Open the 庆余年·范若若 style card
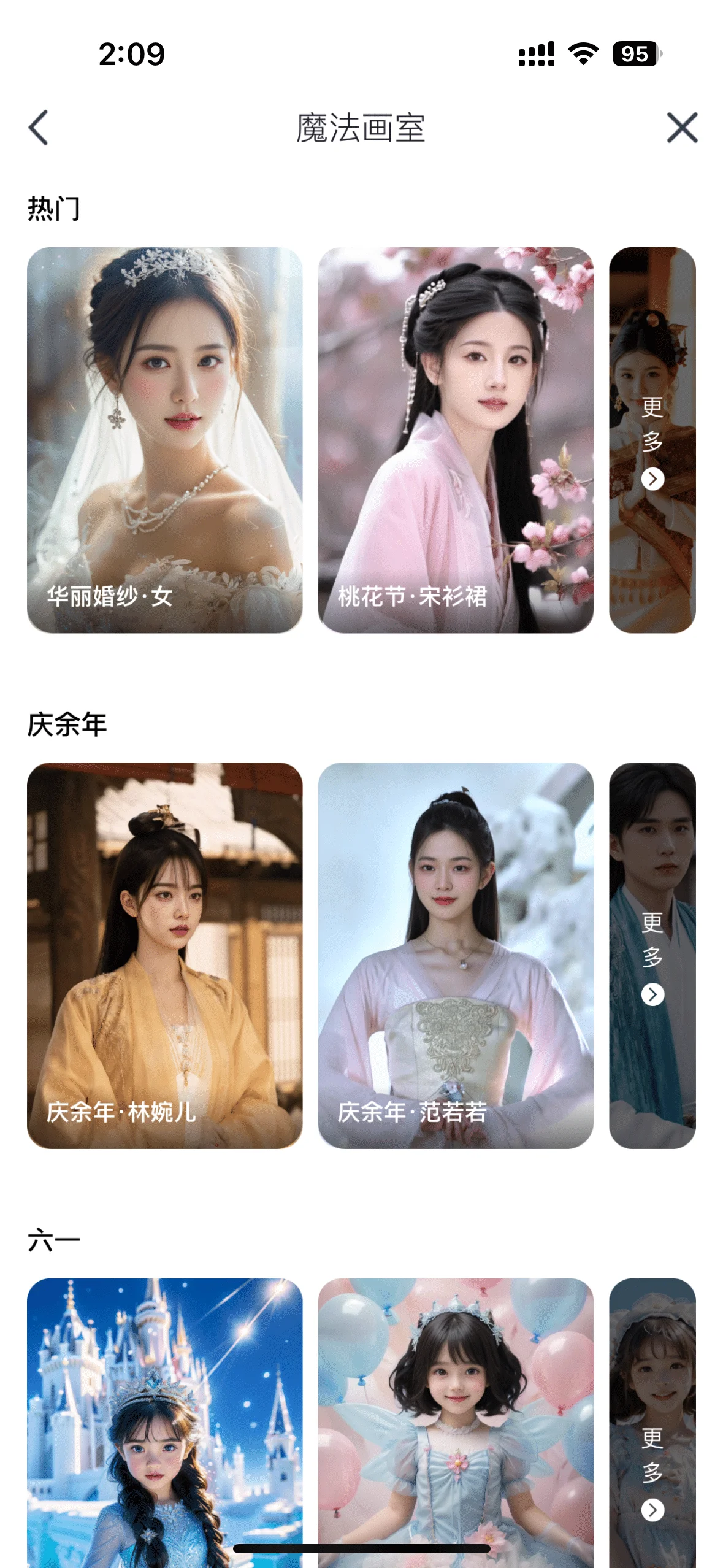The height and width of the screenshot is (1568, 723). point(456,955)
